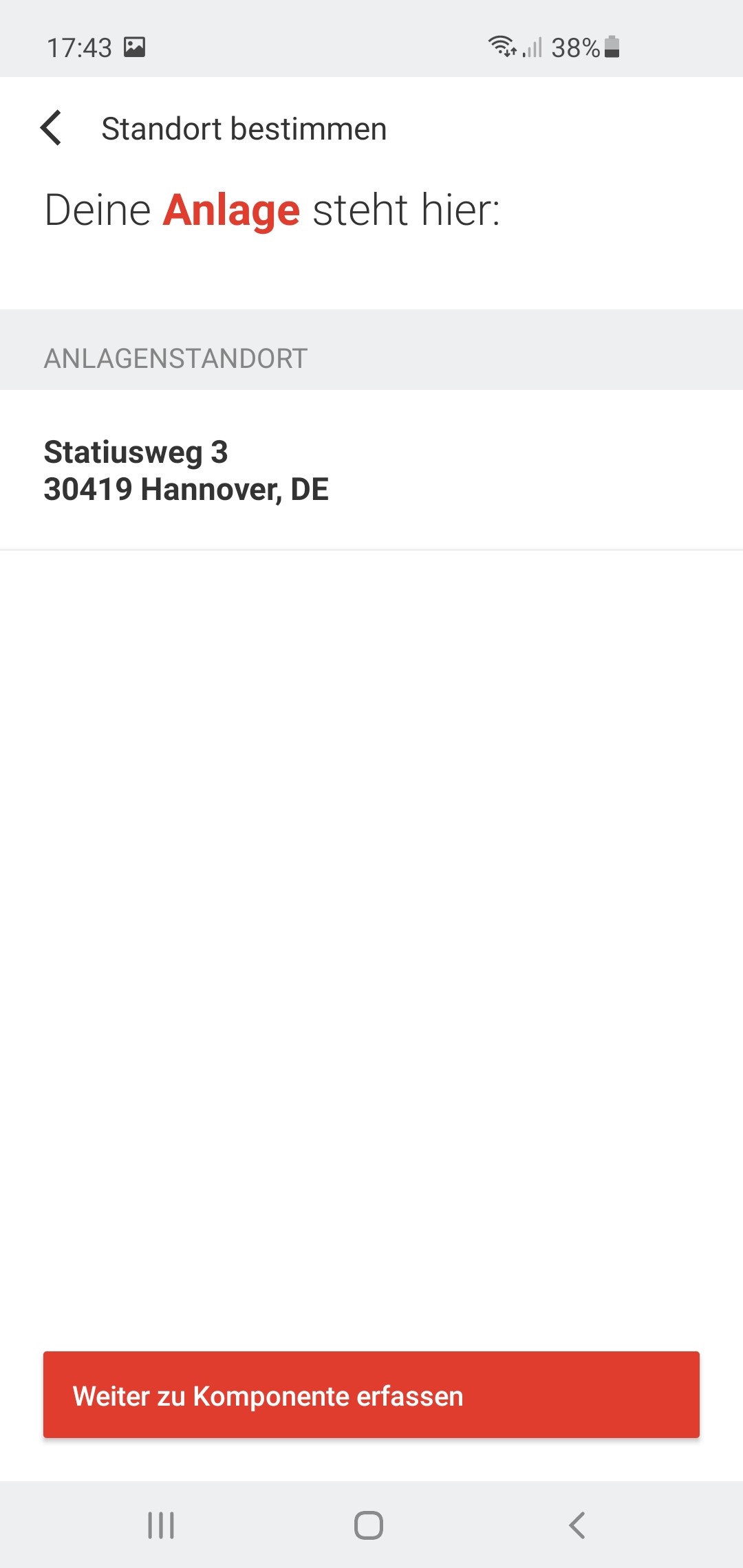This screenshot has width=743, height=1568.
Task: Tap the system home button
Action: coord(369,1525)
